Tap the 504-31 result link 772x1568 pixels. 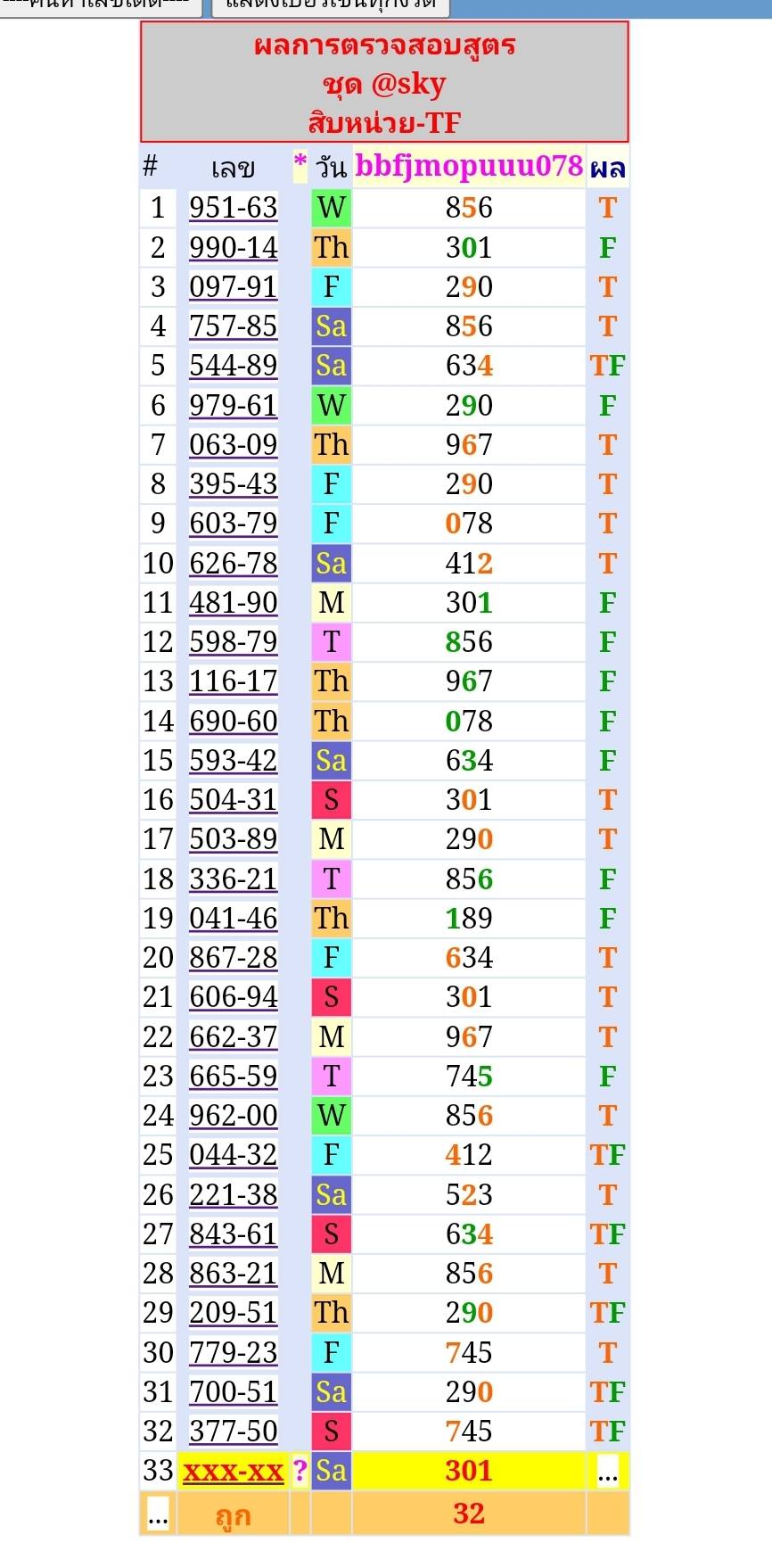tap(233, 799)
